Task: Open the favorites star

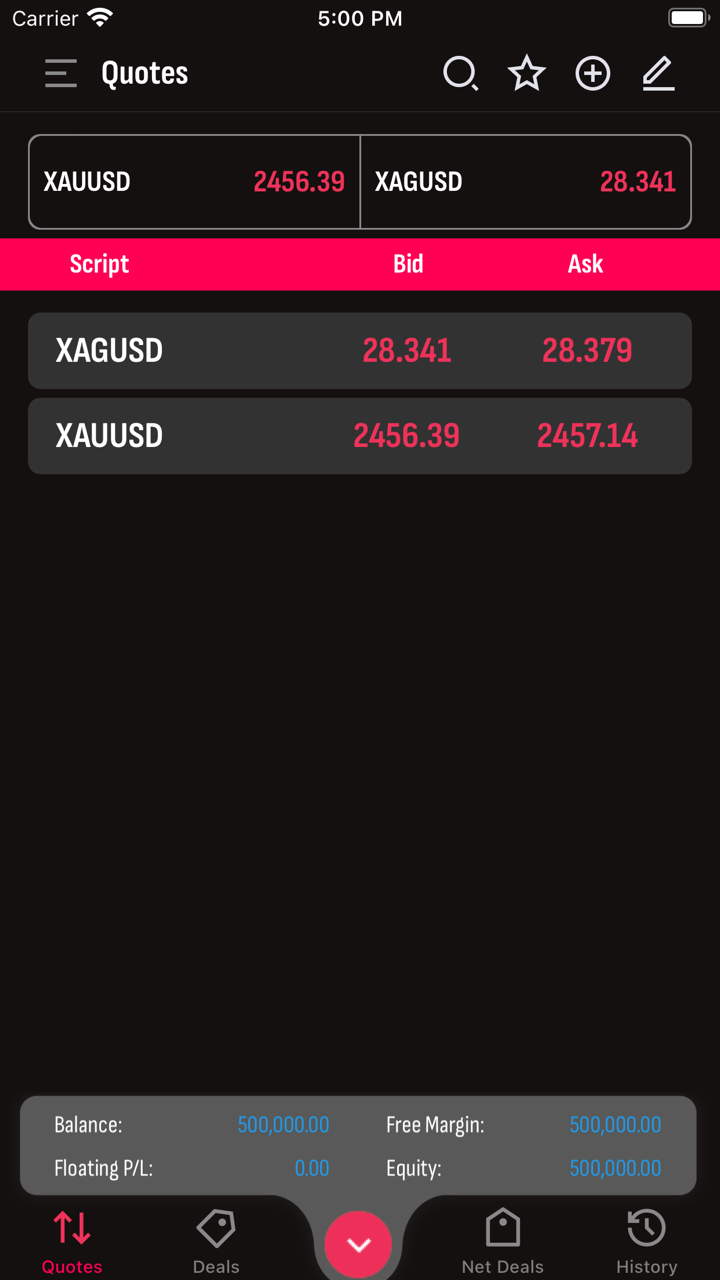Action: click(x=526, y=73)
